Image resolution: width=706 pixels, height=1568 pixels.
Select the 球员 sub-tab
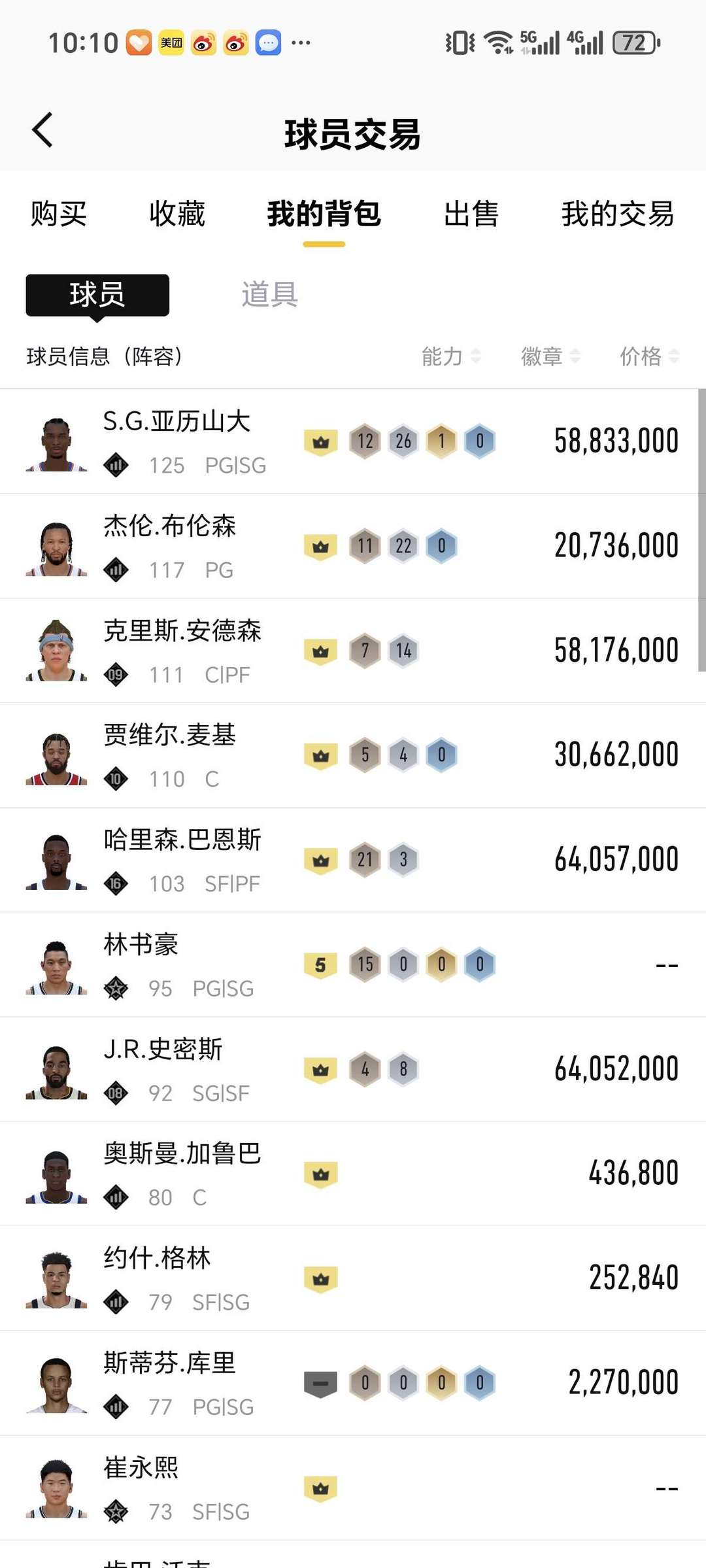pos(97,295)
